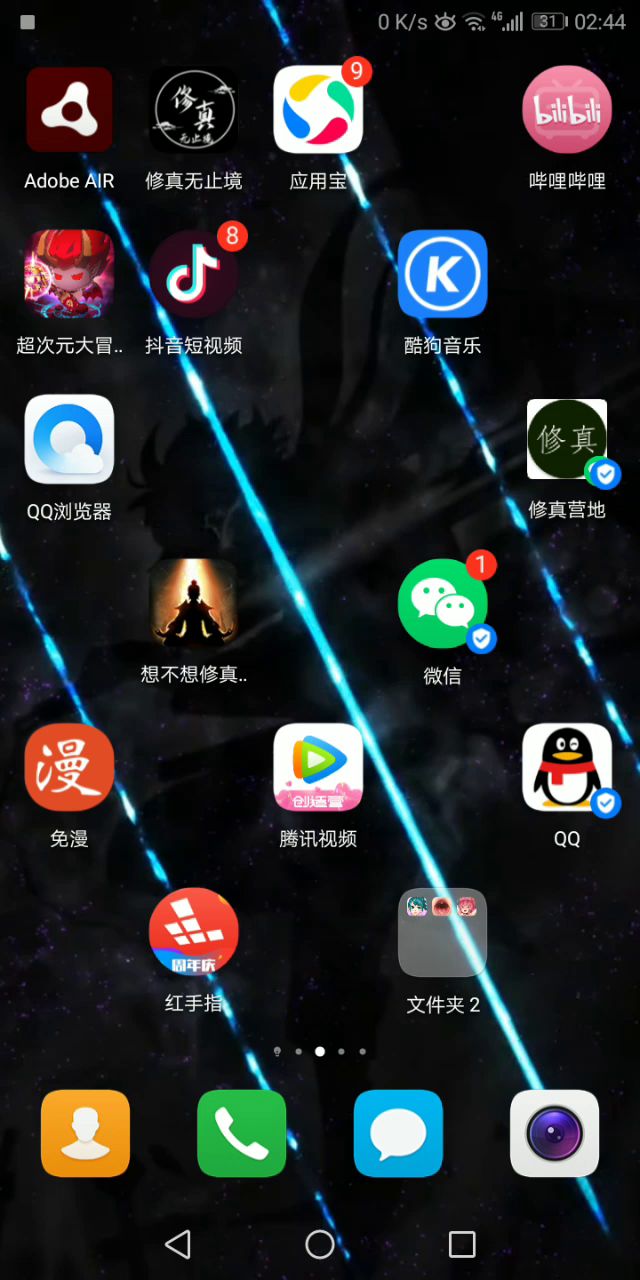Open the 红手指 app
This screenshot has height=1280, width=640.
click(193, 932)
